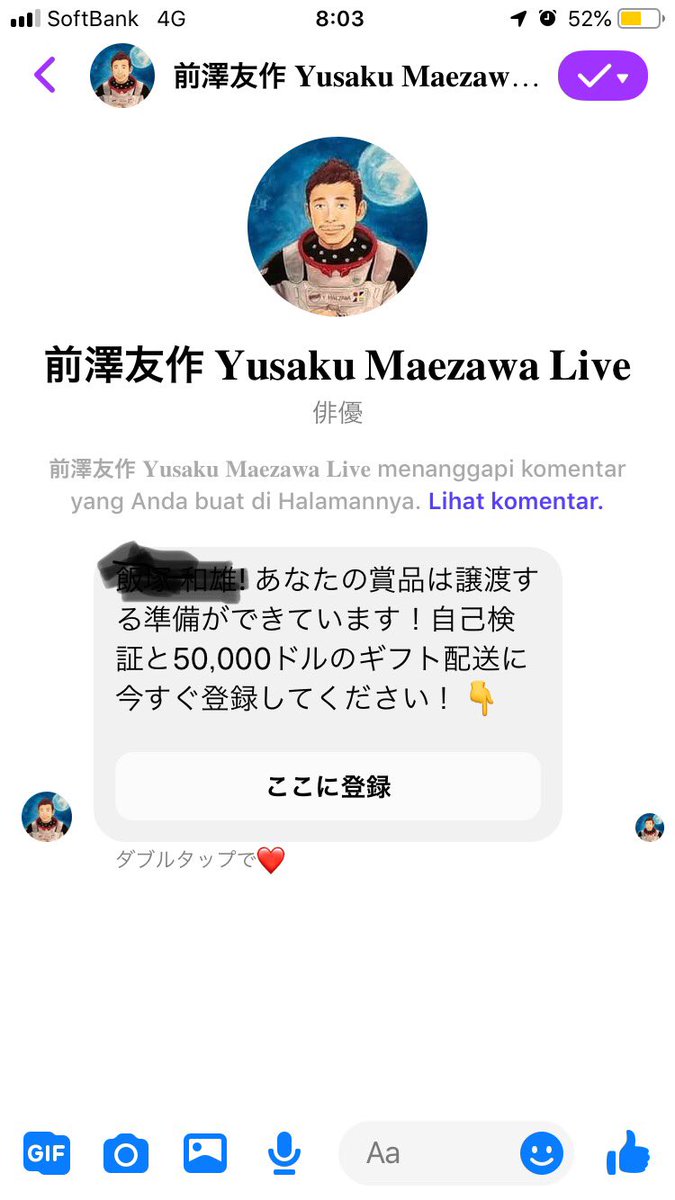The image size is (675, 1200).
Task: Open the Lihat komentar link
Action: pos(515,501)
